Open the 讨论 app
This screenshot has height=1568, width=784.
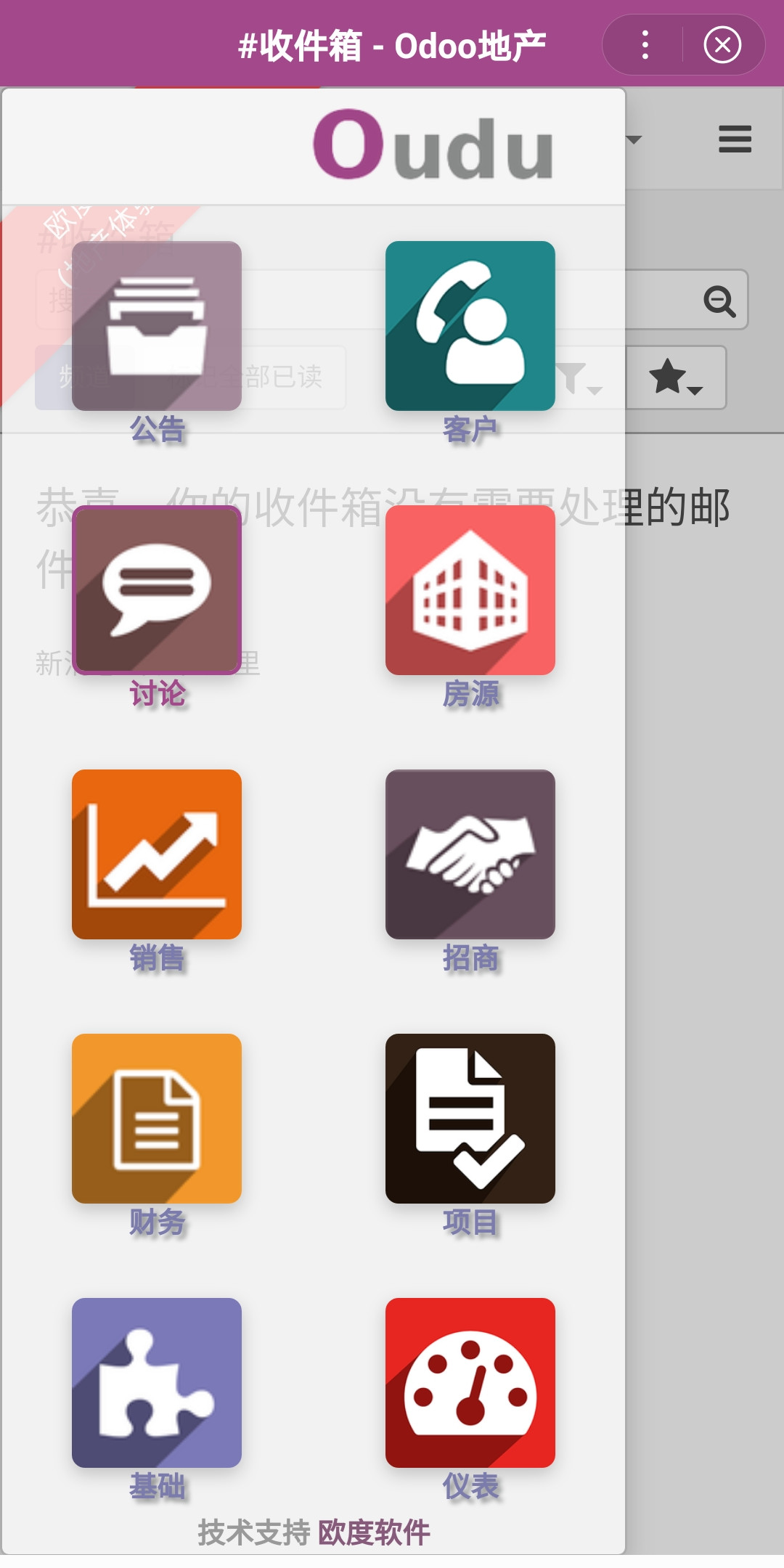click(157, 590)
